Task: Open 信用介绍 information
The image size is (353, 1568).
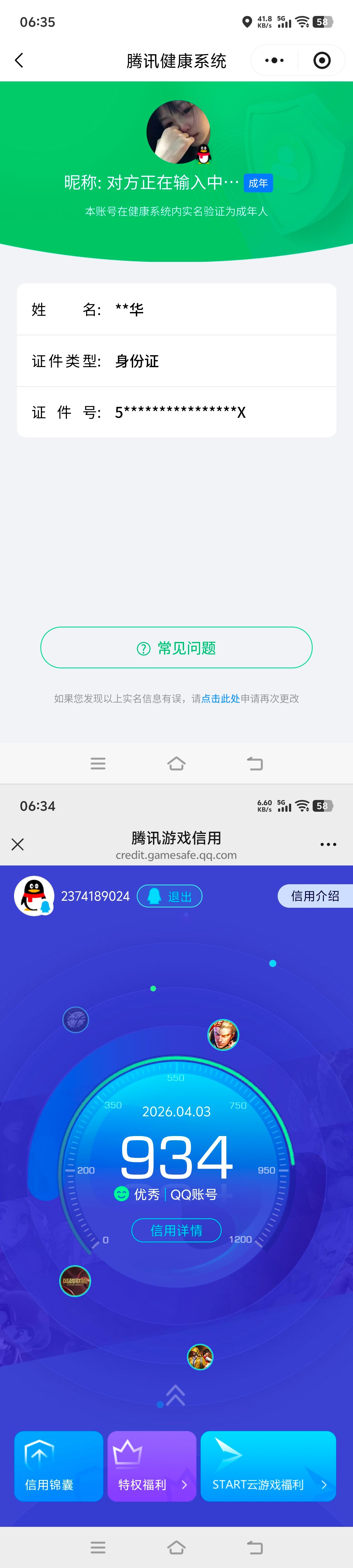Action: pyautogui.click(x=315, y=896)
